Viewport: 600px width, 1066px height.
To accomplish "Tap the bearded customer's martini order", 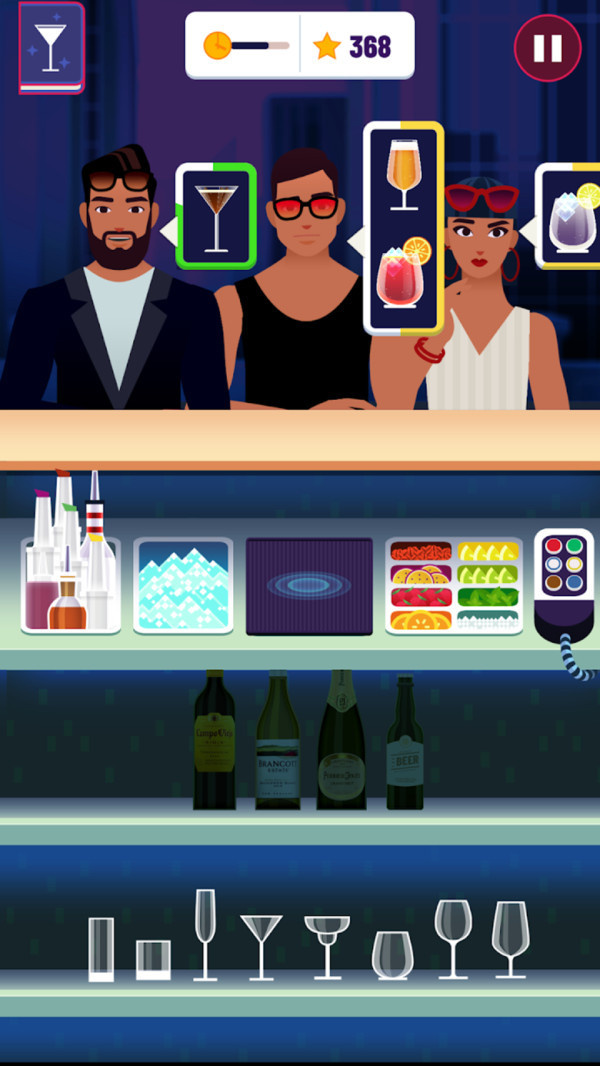I will tap(216, 216).
